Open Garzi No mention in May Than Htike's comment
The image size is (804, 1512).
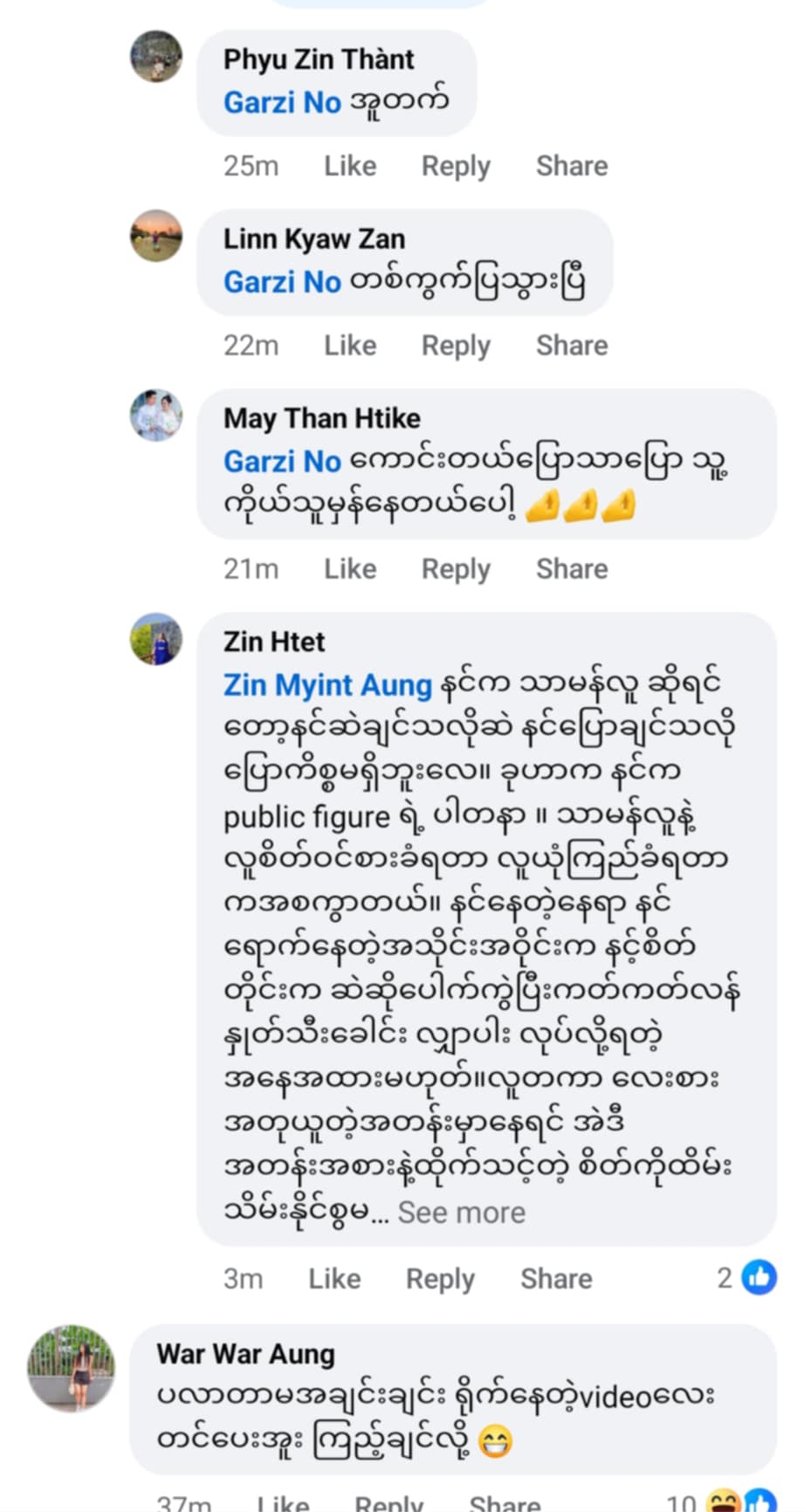click(282, 461)
